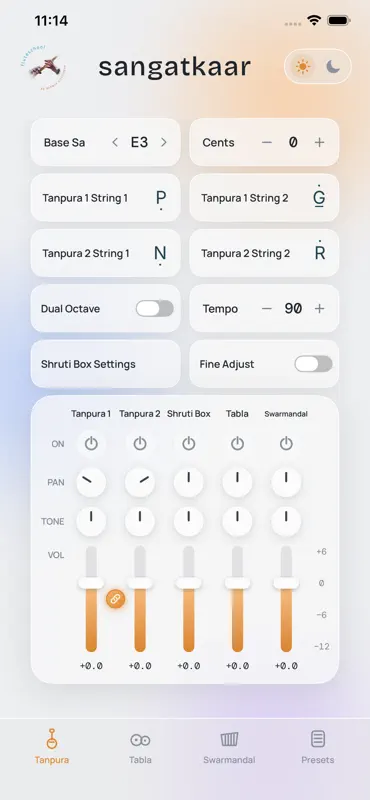Open Shruti Box Settings
Image resolution: width=370 pixels, height=800 pixels.
pyautogui.click(x=106, y=364)
